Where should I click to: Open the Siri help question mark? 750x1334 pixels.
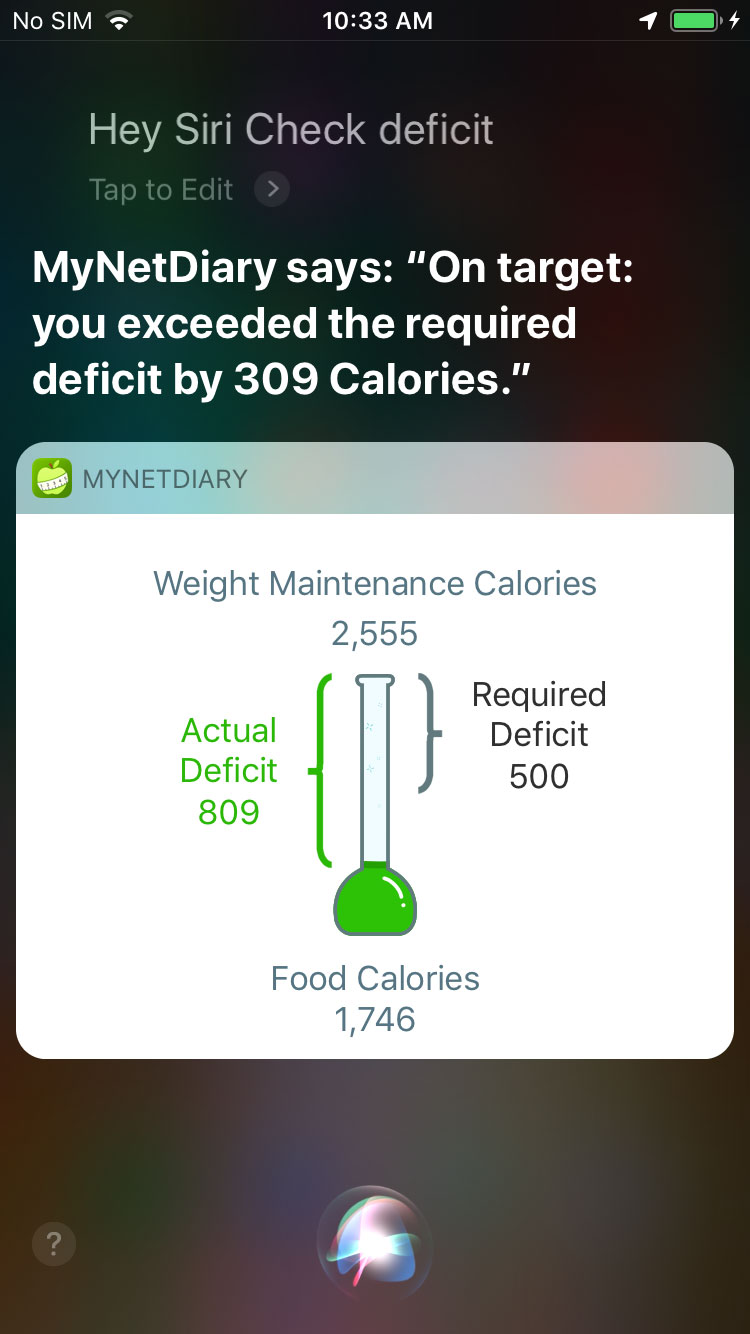[x=54, y=1245]
